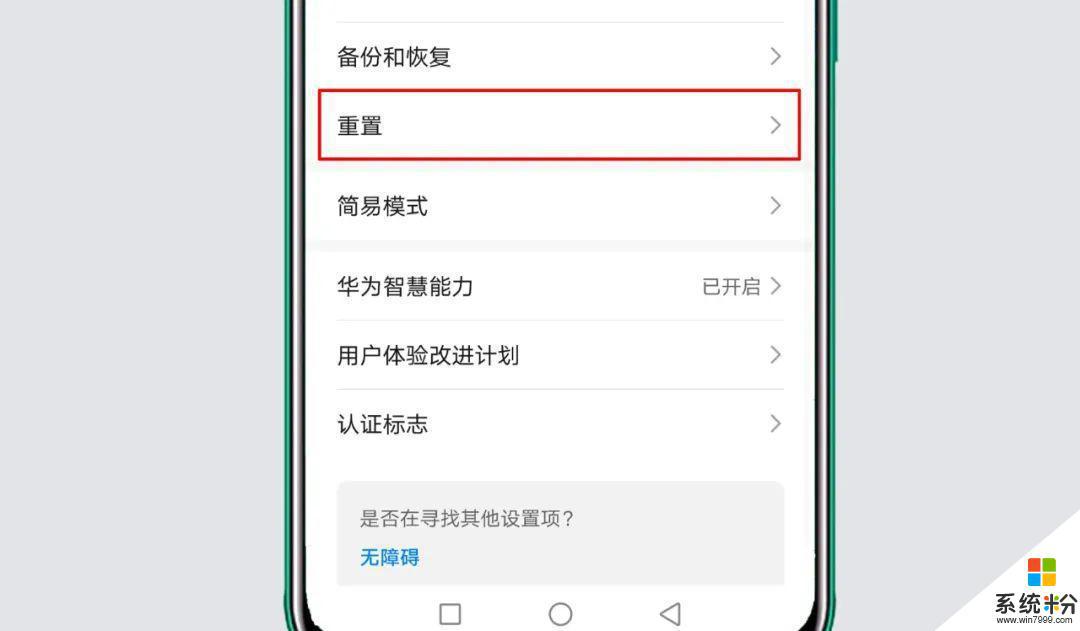Open 华为智慧能力 settings
This screenshot has height=631, width=1080.
point(559,287)
